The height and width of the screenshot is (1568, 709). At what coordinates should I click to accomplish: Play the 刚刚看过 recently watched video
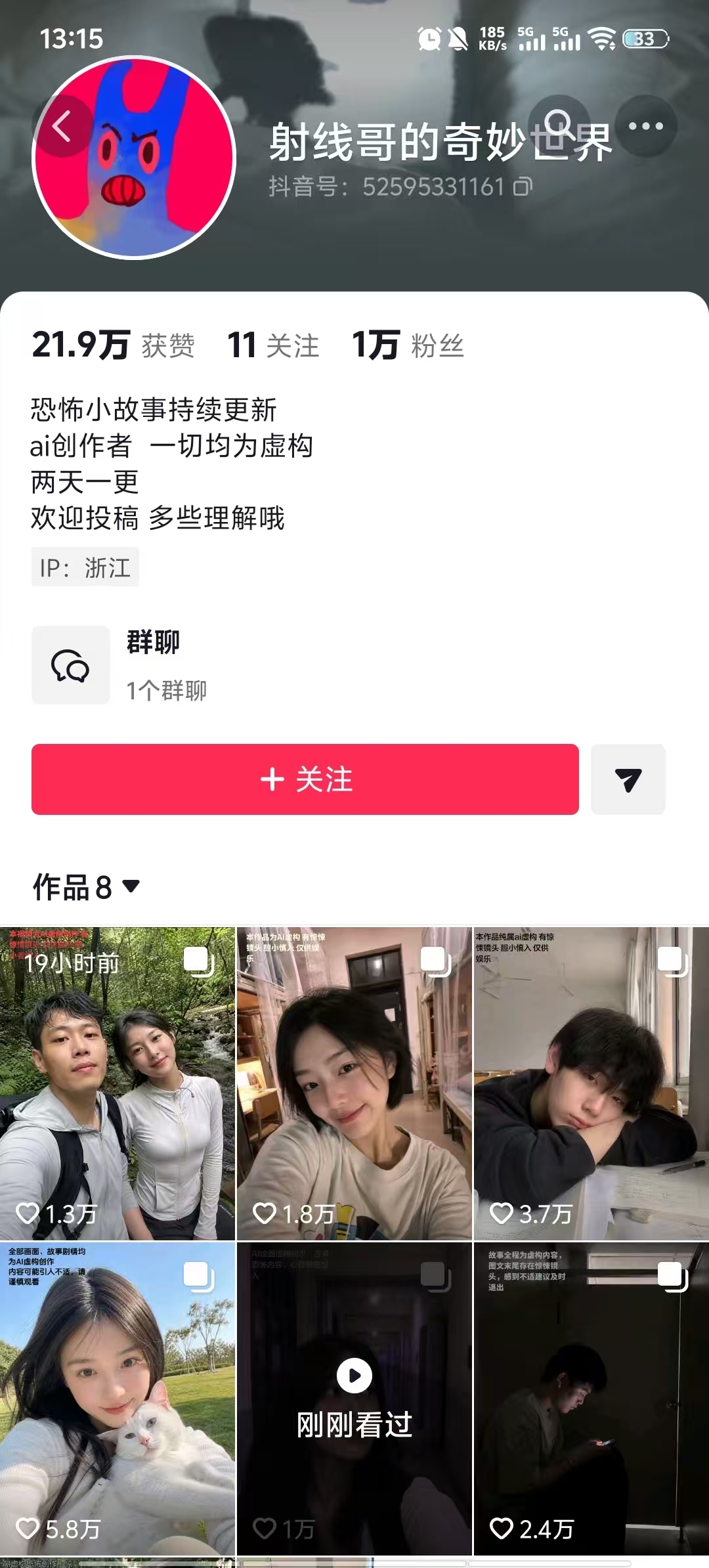coord(354,1399)
